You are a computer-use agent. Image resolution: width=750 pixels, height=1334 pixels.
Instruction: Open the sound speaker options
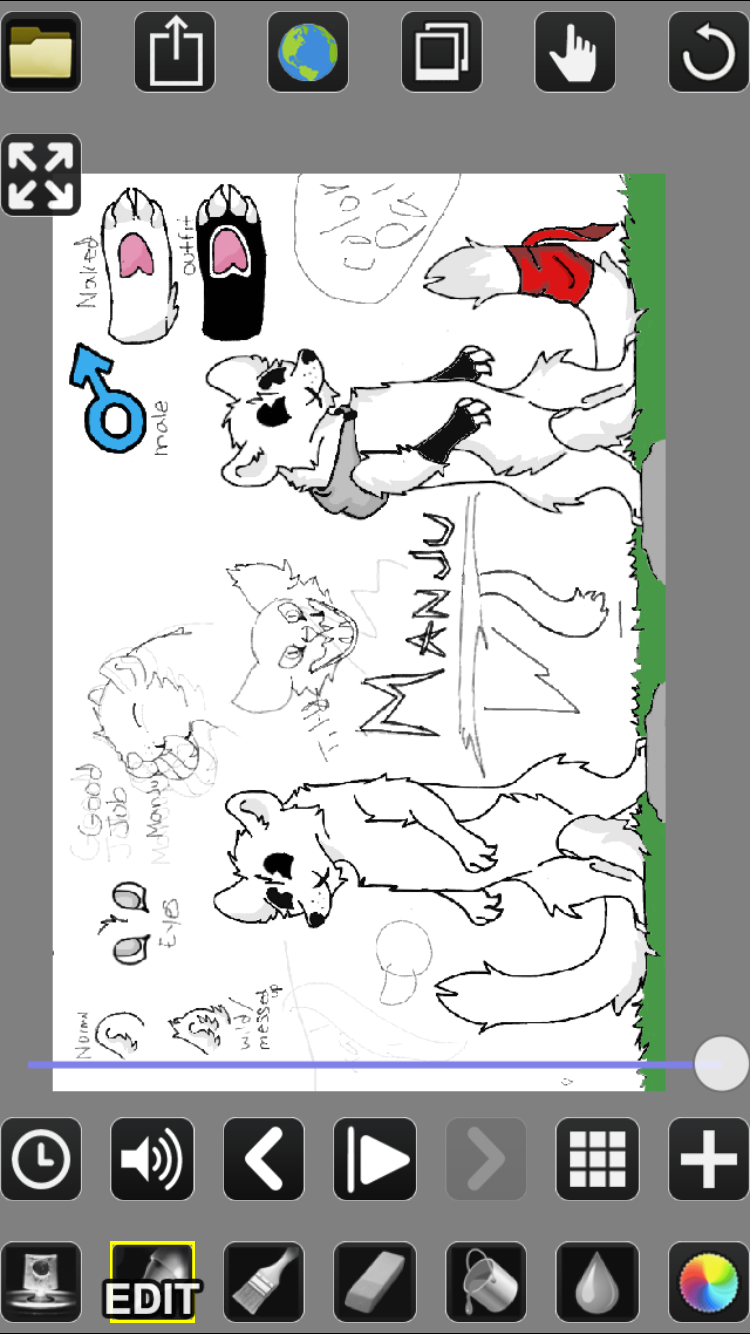click(x=152, y=1159)
